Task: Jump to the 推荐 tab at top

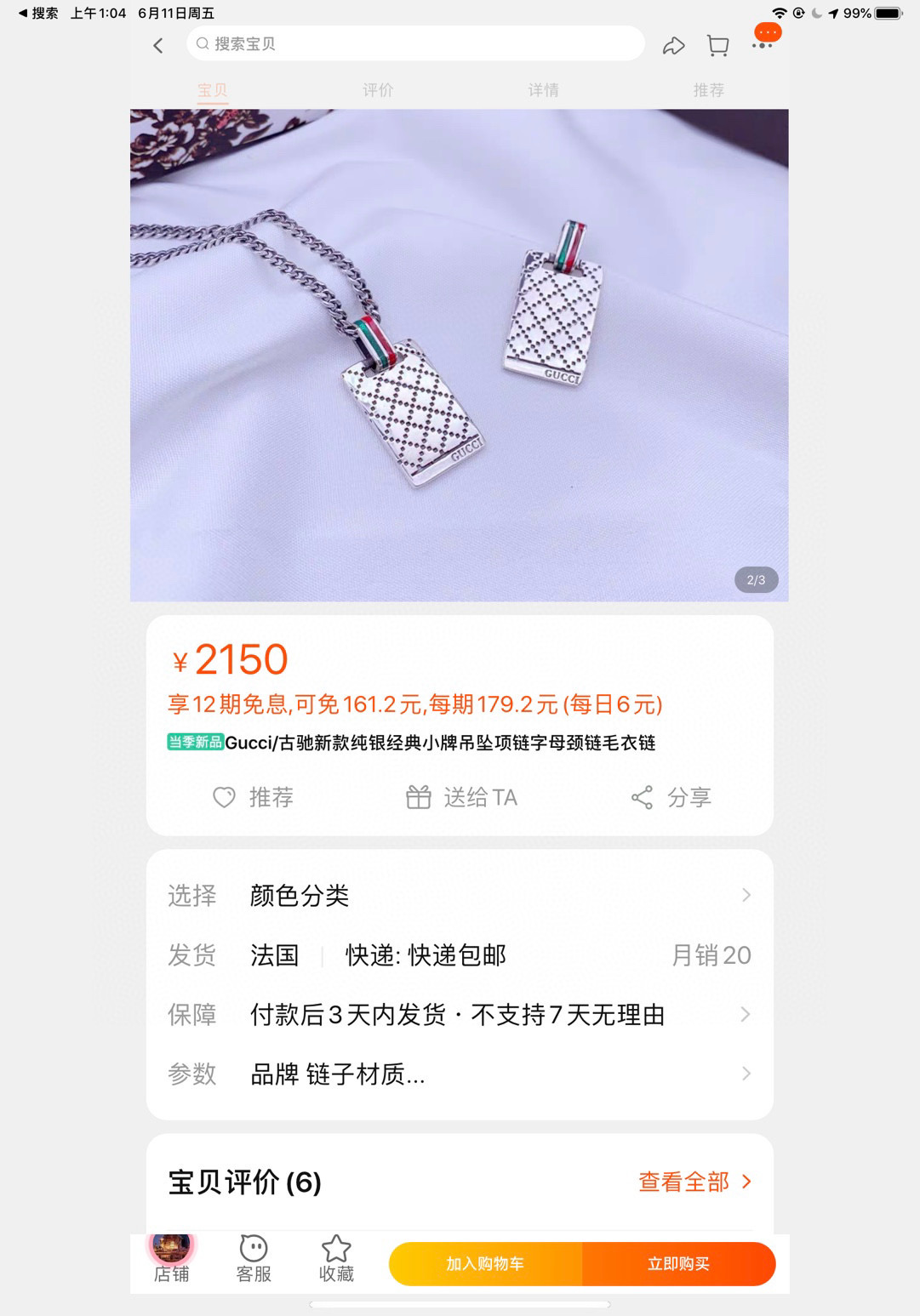Action: pyautogui.click(x=708, y=90)
